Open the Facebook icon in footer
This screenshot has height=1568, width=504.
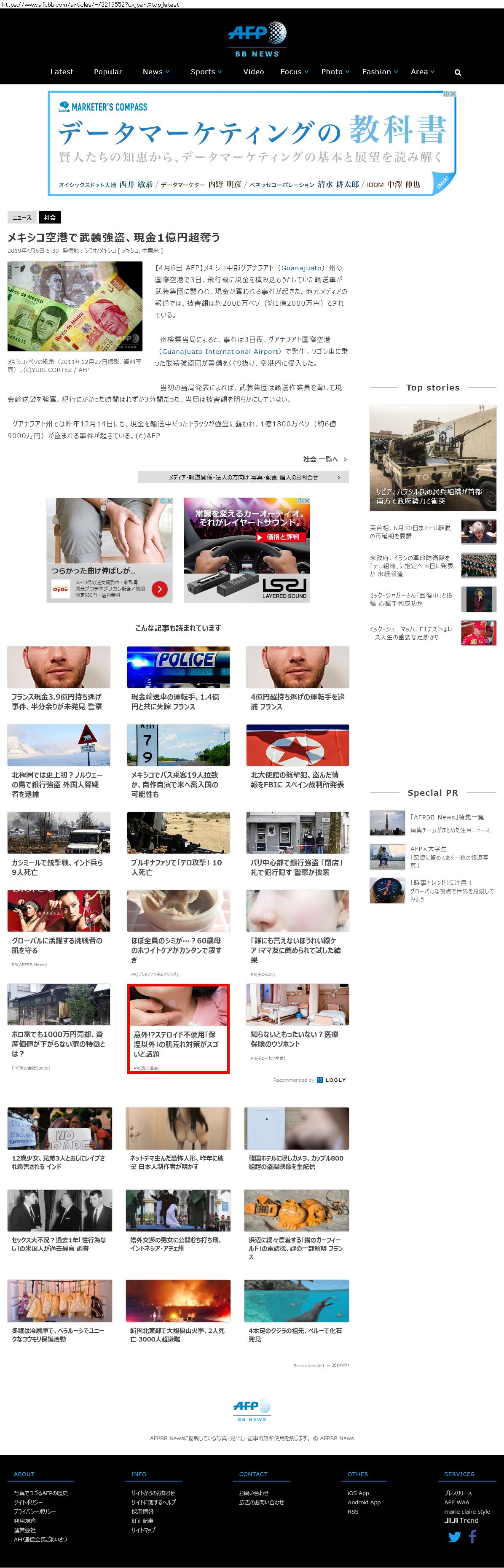coord(472,1536)
